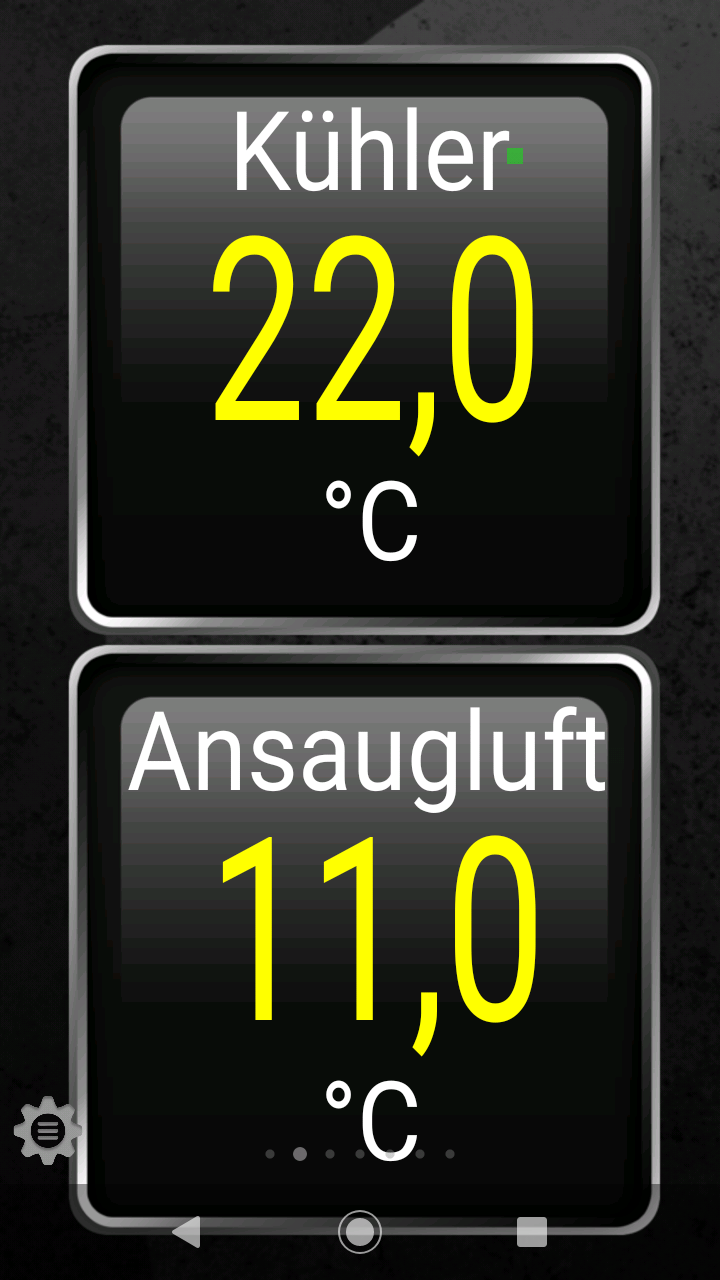Open the settings gear menu
Image resolution: width=720 pixels, height=1280 pixels.
point(47,1130)
